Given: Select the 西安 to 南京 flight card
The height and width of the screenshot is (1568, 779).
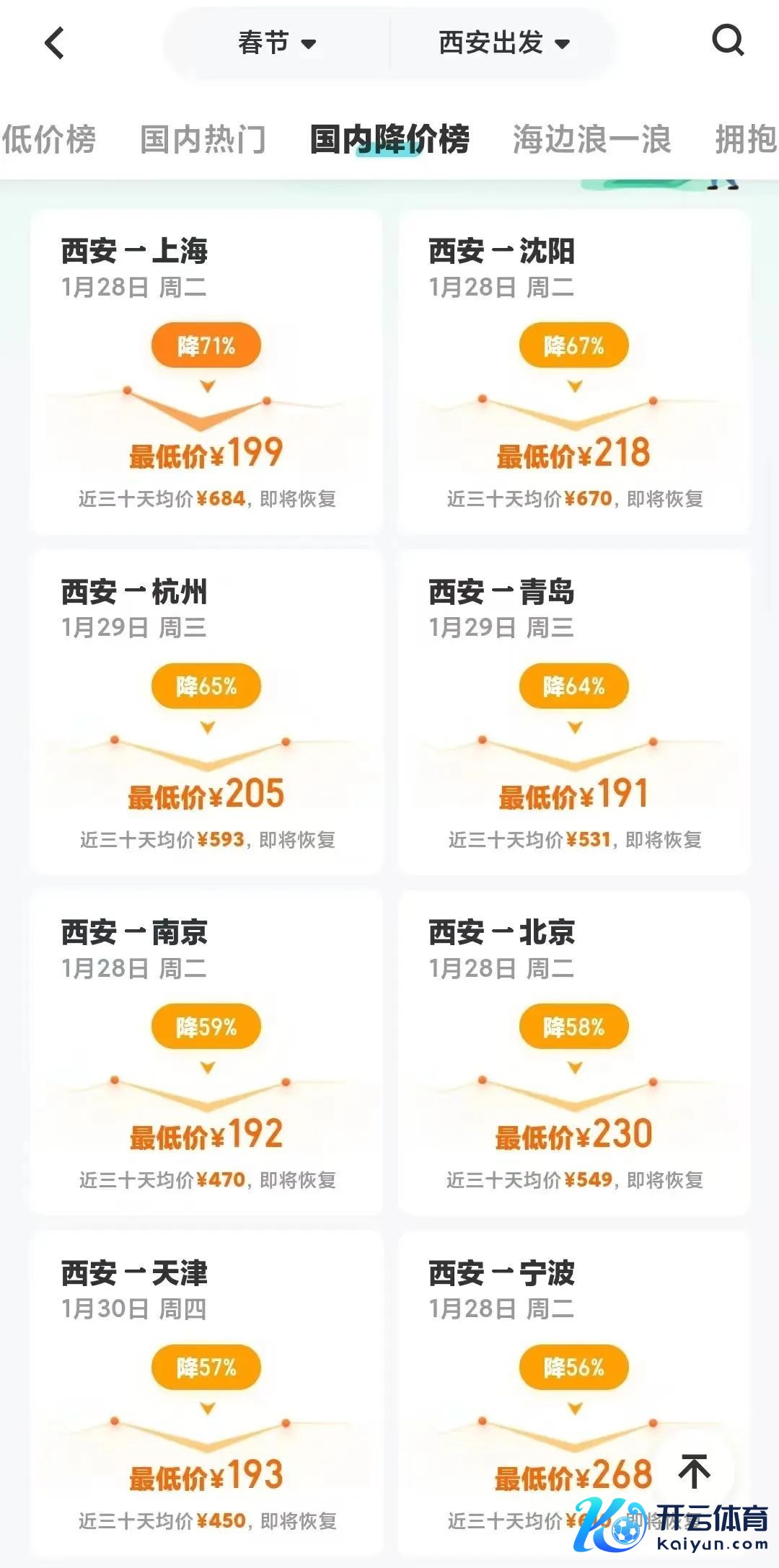Looking at the screenshot, I should 206,1053.
